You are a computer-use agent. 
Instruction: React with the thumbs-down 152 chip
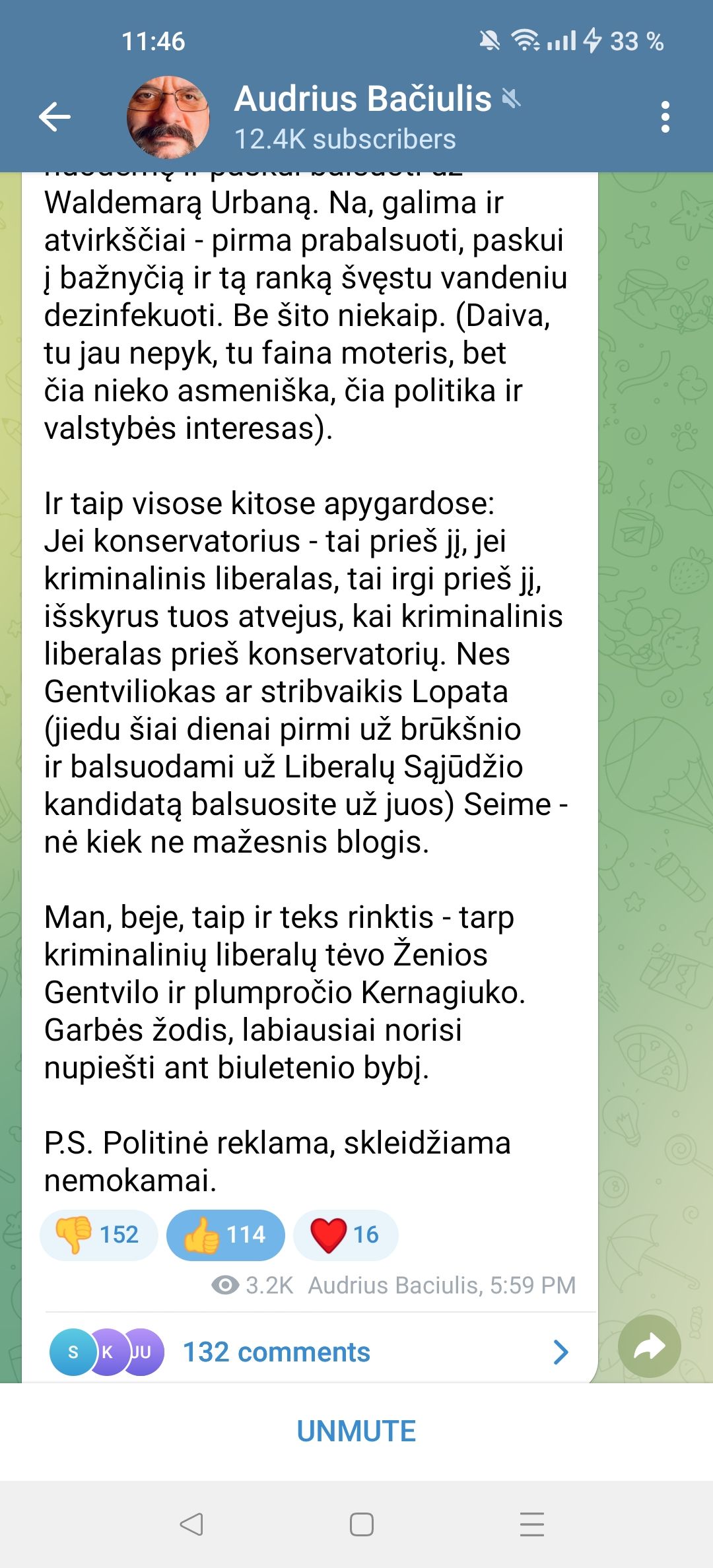[98, 1234]
